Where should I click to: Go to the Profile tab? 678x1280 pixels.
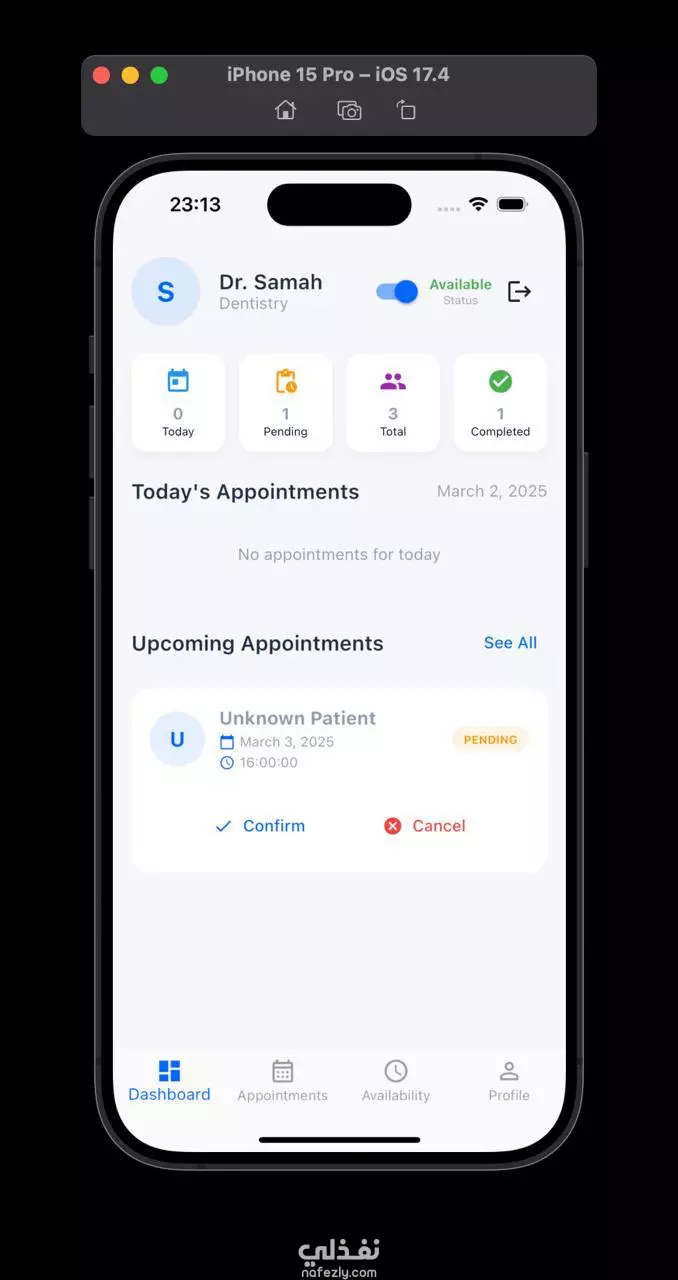509,1081
